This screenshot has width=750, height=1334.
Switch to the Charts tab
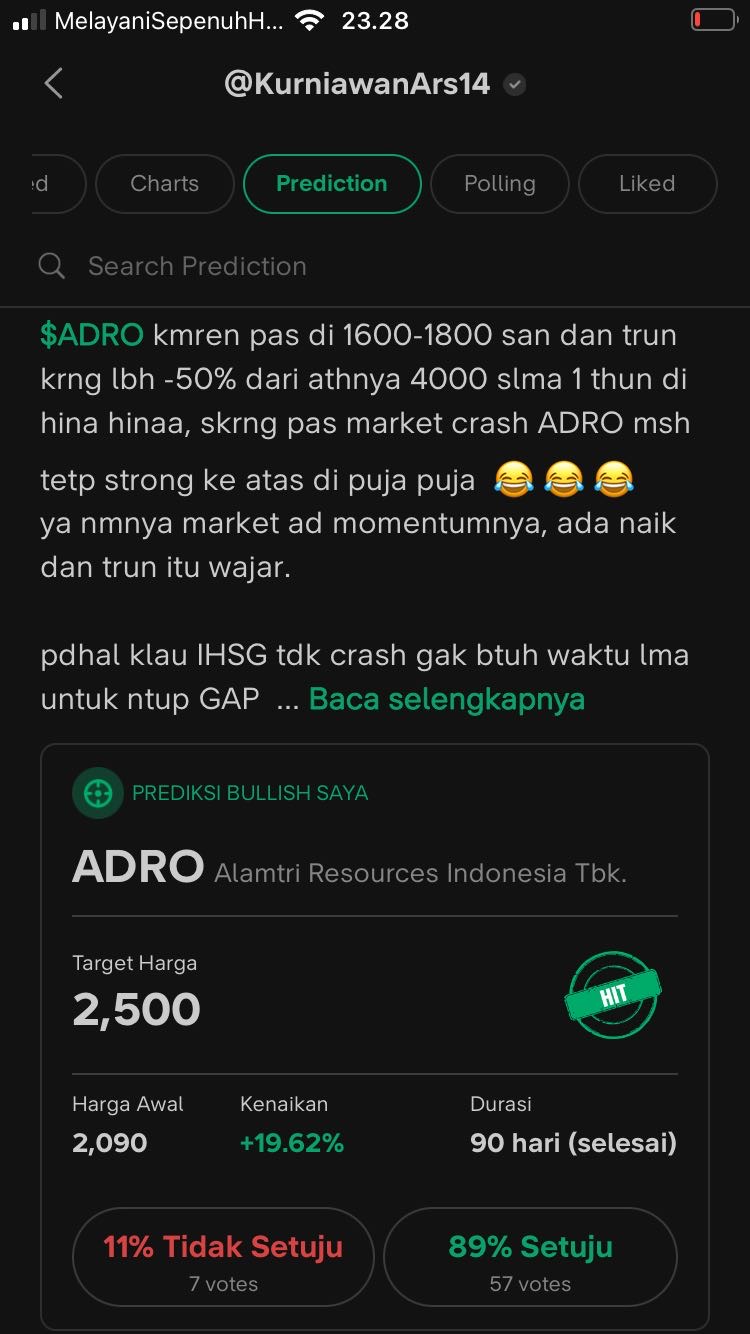click(165, 184)
